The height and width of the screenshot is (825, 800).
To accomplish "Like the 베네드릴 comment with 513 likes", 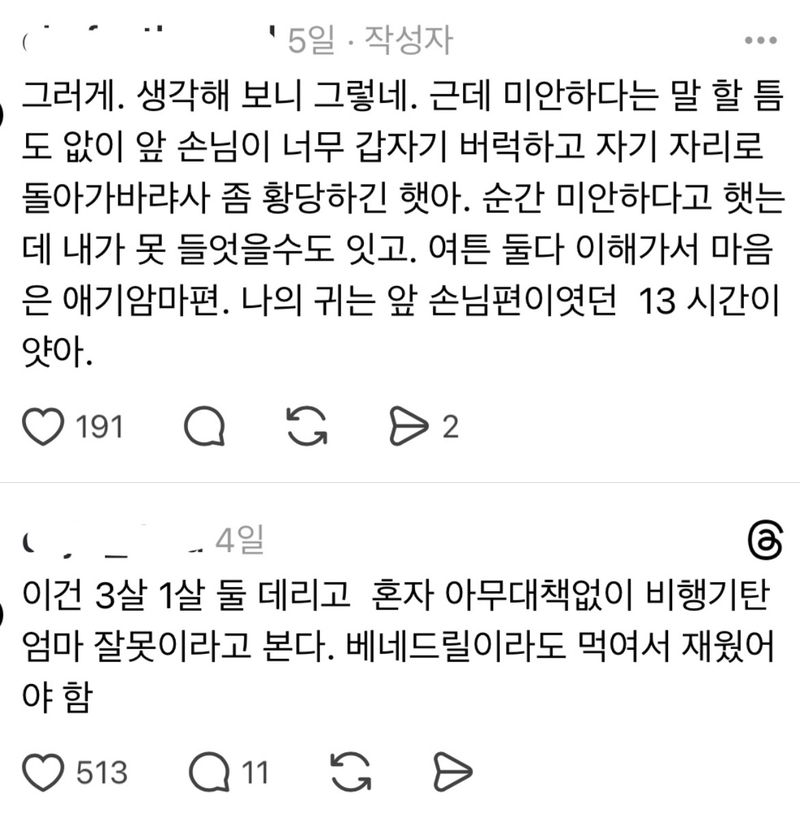I will [42, 772].
